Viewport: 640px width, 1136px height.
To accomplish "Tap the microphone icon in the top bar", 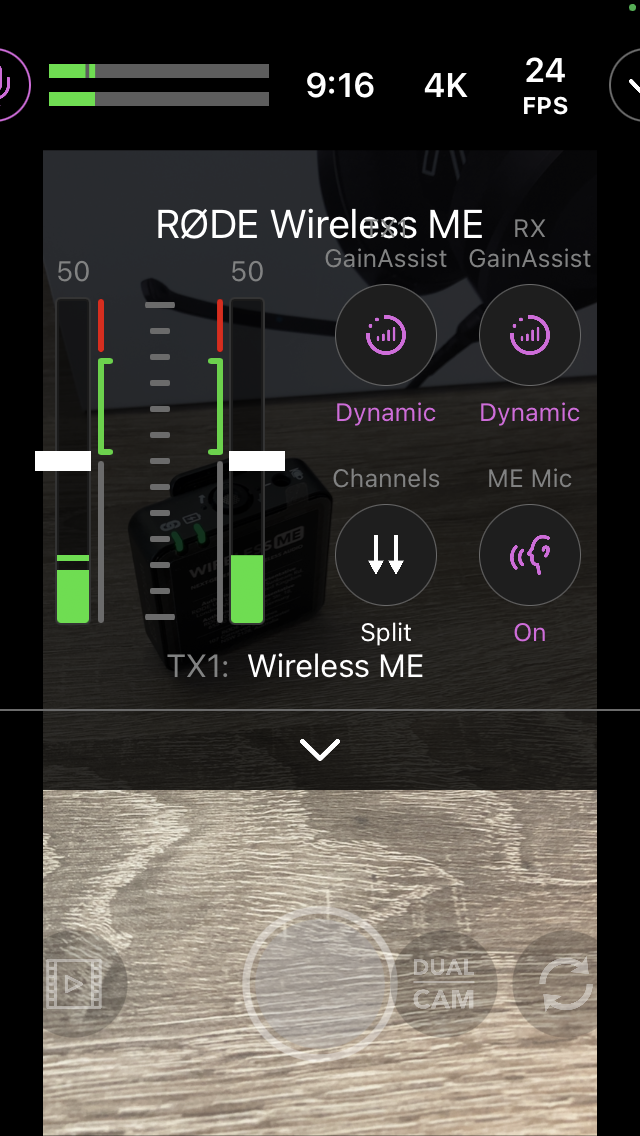I will coord(8,85).
